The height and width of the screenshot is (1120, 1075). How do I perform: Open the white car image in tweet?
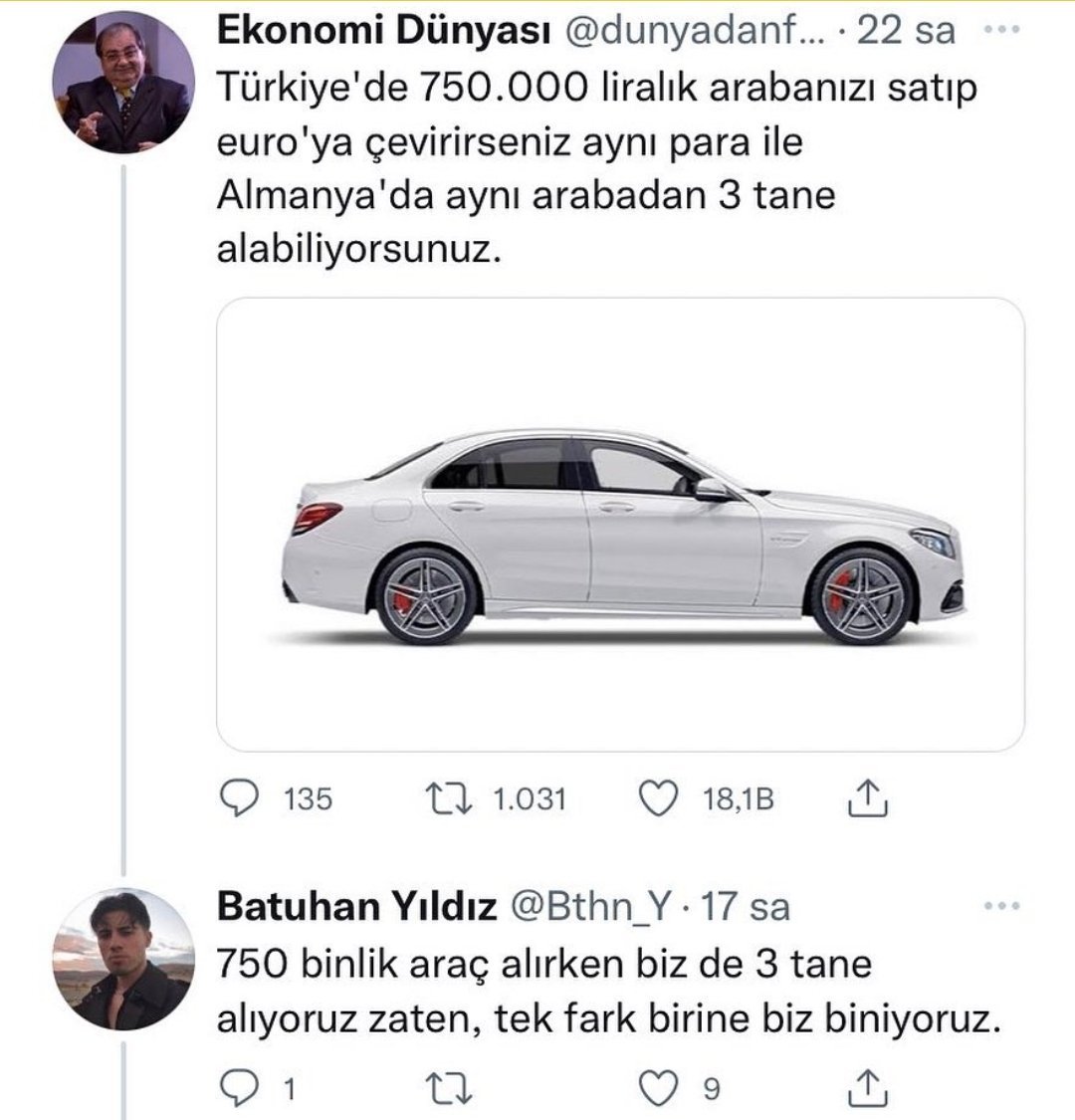click(620, 524)
